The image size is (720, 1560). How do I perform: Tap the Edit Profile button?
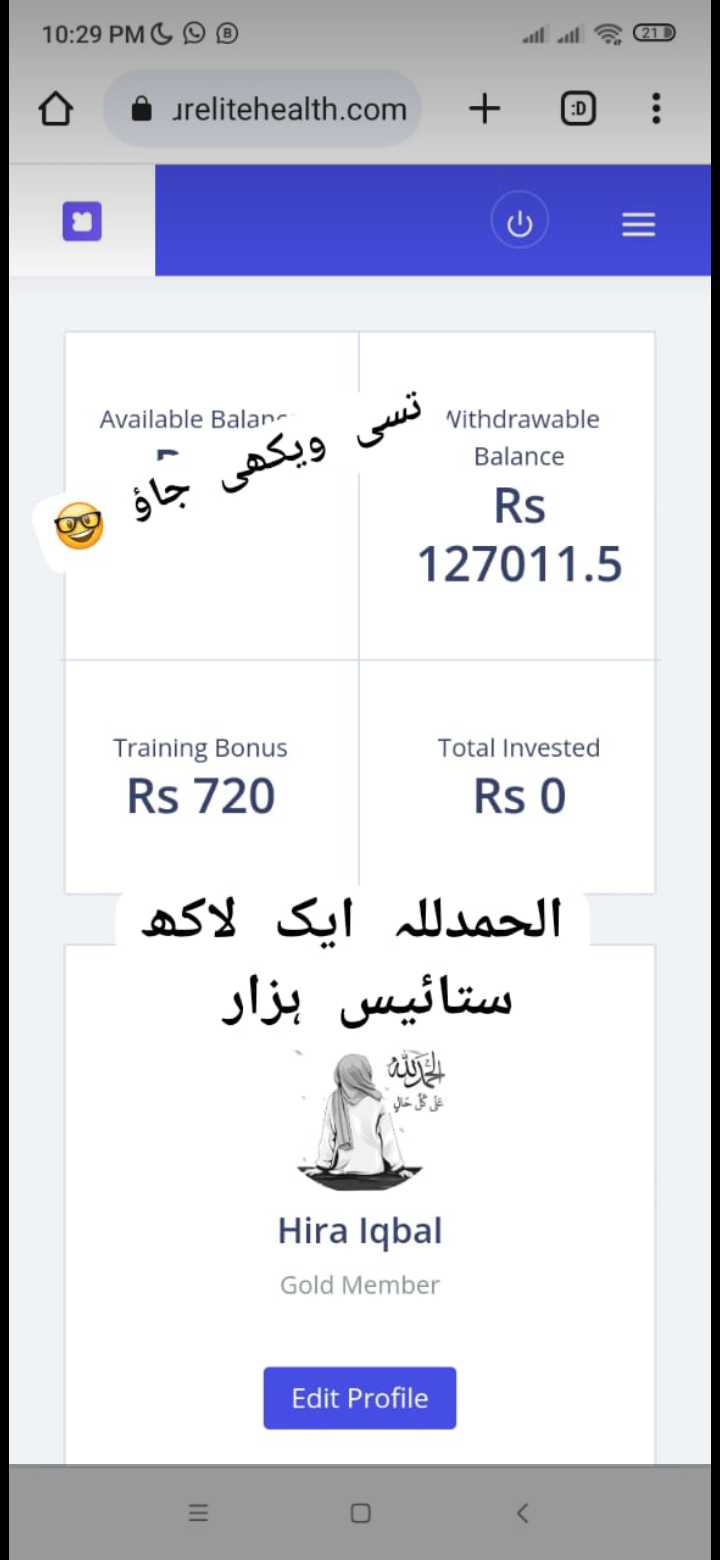coord(360,1398)
